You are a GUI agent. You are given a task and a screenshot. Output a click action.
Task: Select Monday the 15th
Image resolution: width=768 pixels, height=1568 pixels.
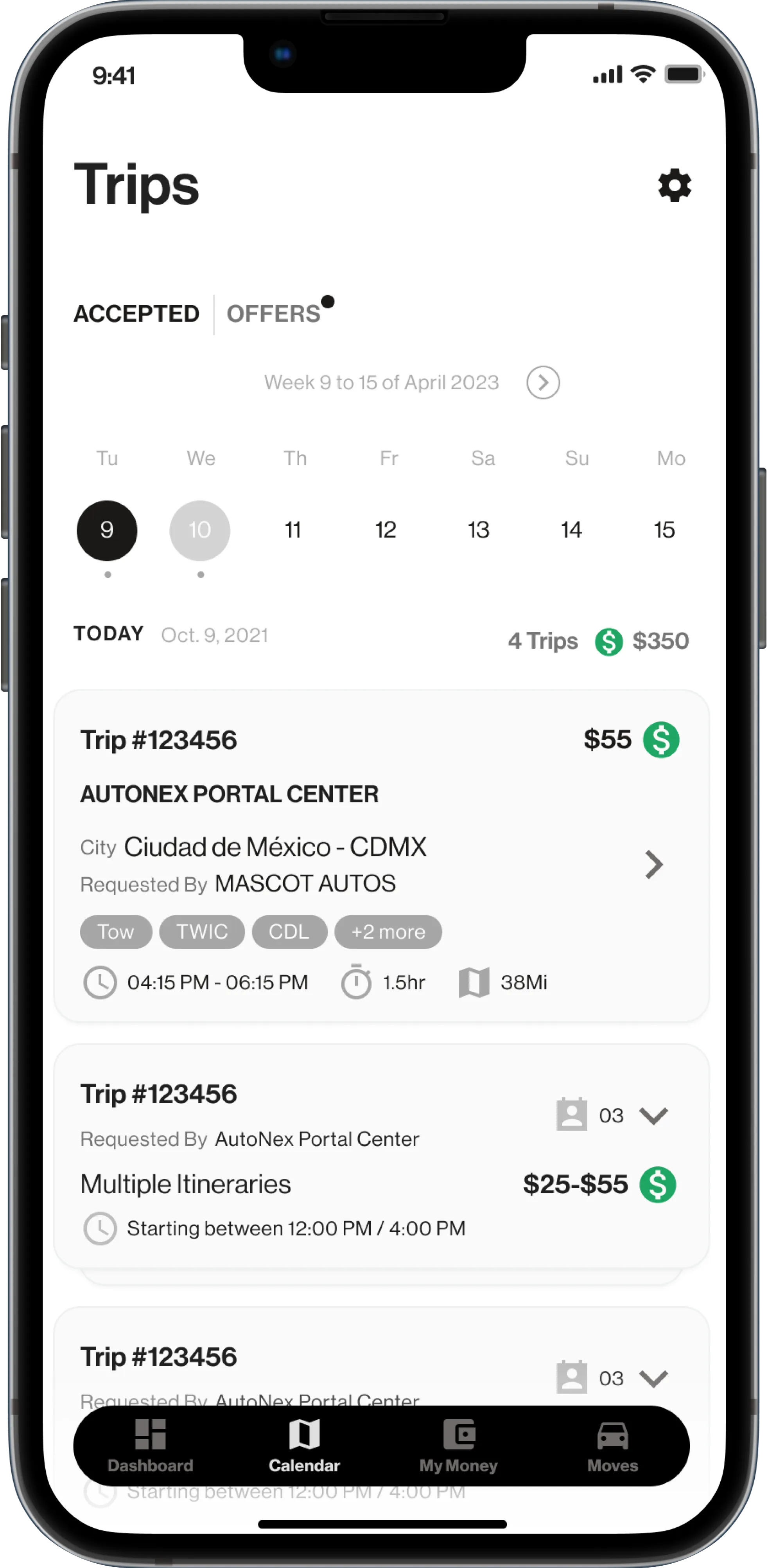click(x=664, y=530)
